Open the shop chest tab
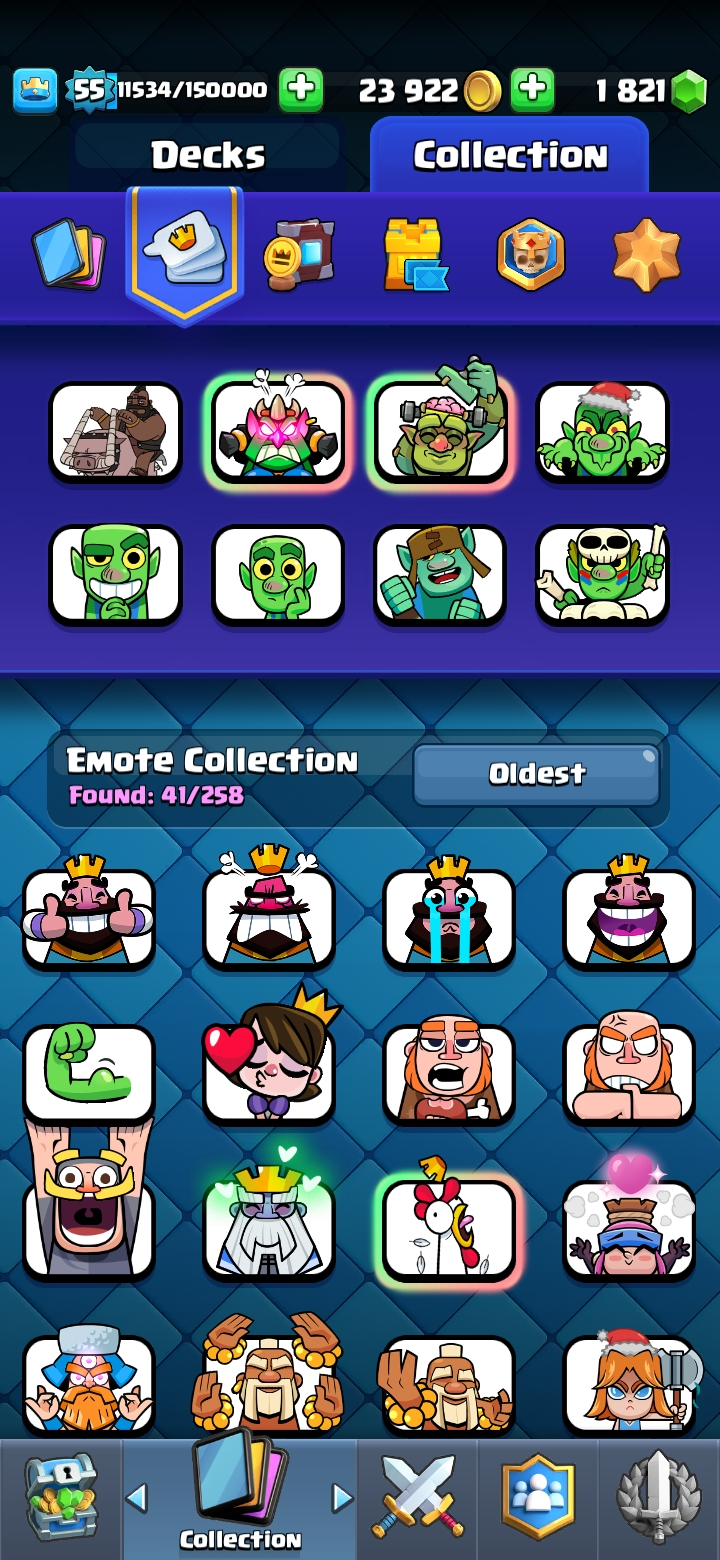 tap(60, 1498)
